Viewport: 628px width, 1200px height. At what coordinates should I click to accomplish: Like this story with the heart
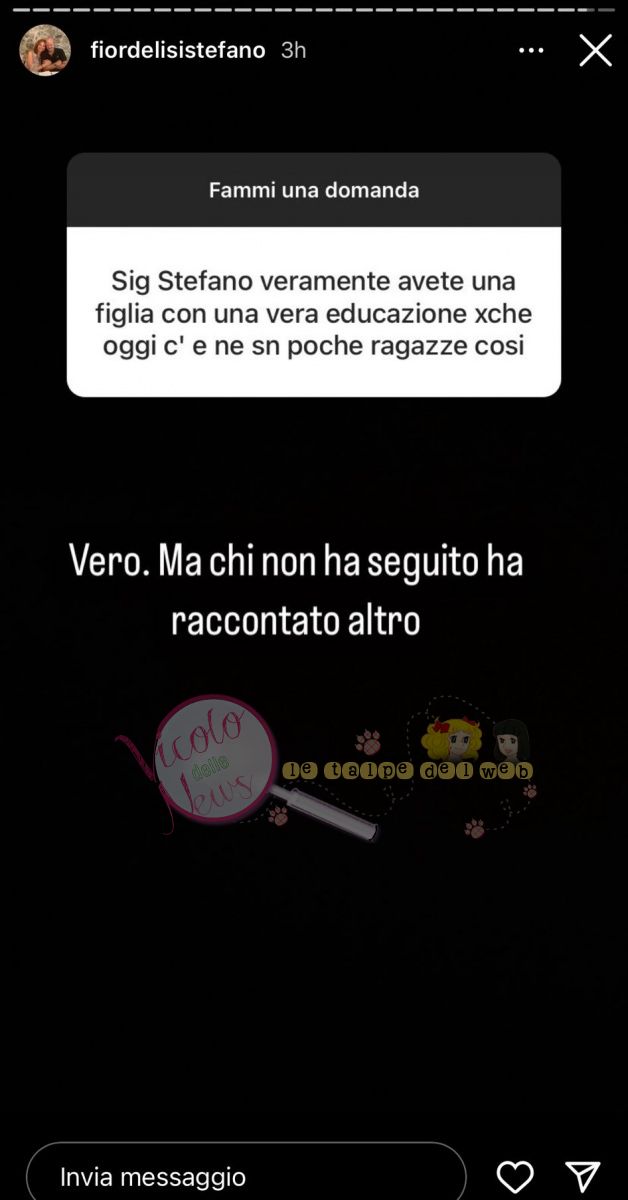click(x=515, y=1176)
